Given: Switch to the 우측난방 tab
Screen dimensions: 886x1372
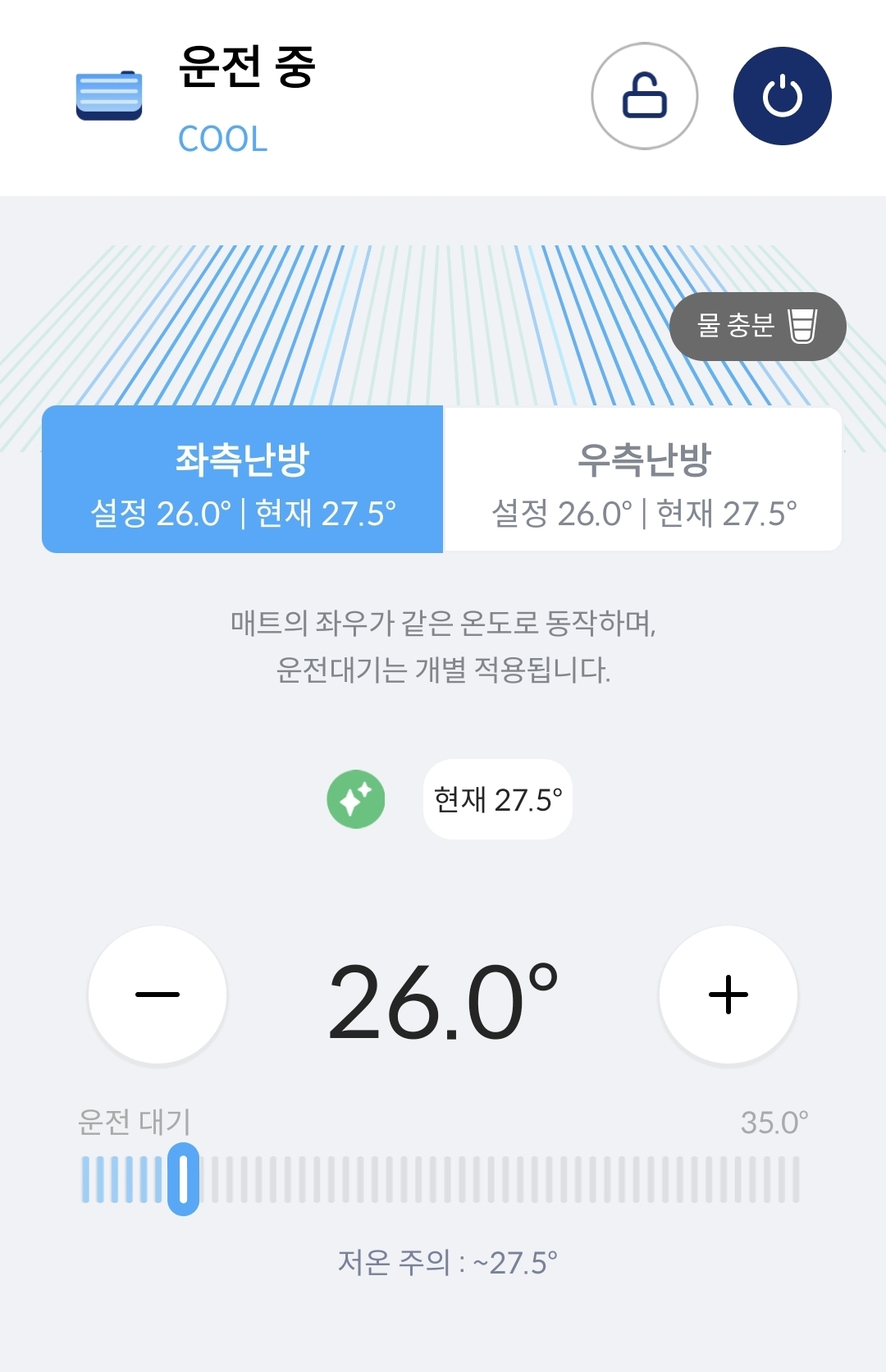Looking at the screenshot, I should pos(641,478).
